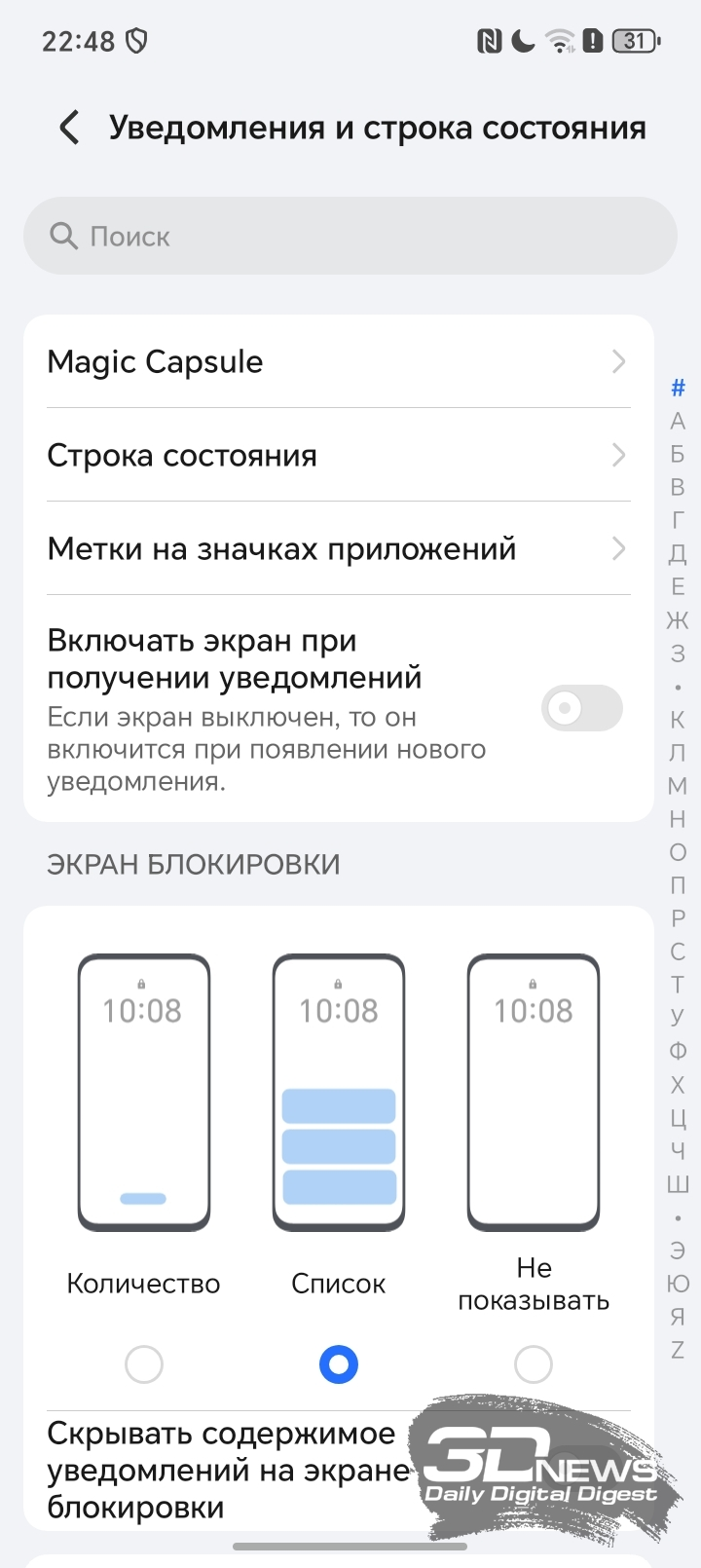Screen dimensions: 701x1568
Task: Jump to letter С in index
Action: click(678, 952)
